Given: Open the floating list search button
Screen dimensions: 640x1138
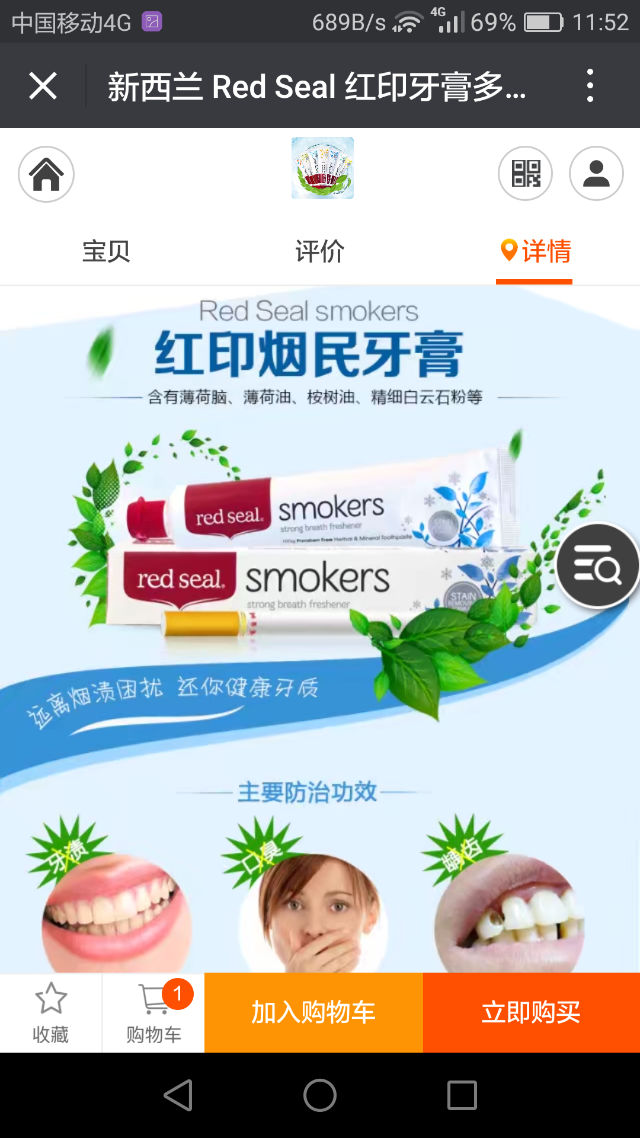Looking at the screenshot, I should (x=597, y=566).
